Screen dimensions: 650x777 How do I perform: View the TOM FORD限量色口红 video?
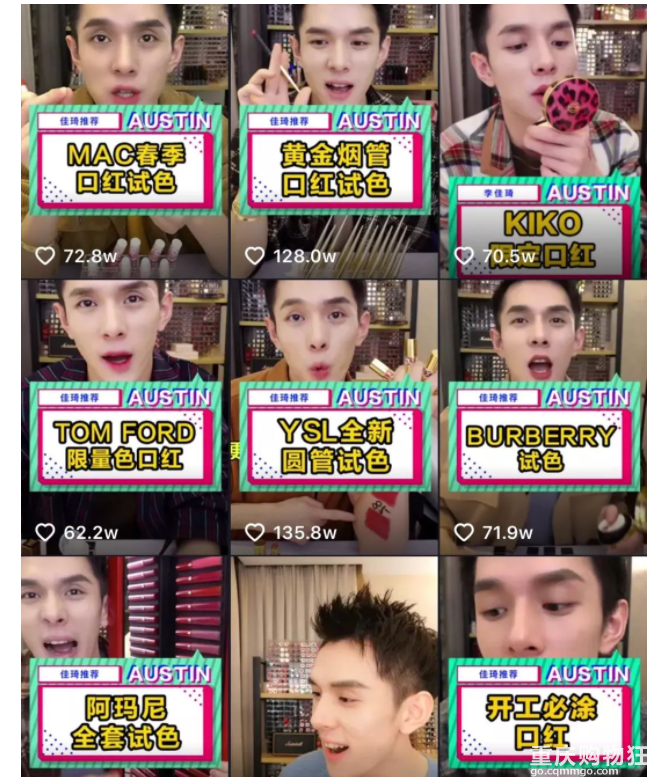[x=124, y=418]
